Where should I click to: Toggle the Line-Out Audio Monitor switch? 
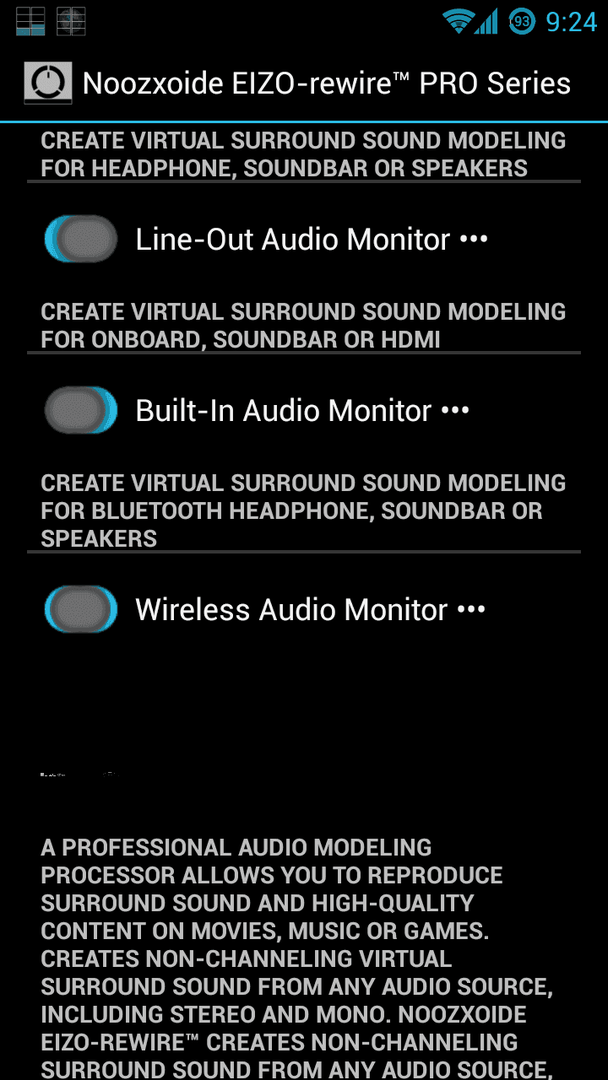click(81, 239)
